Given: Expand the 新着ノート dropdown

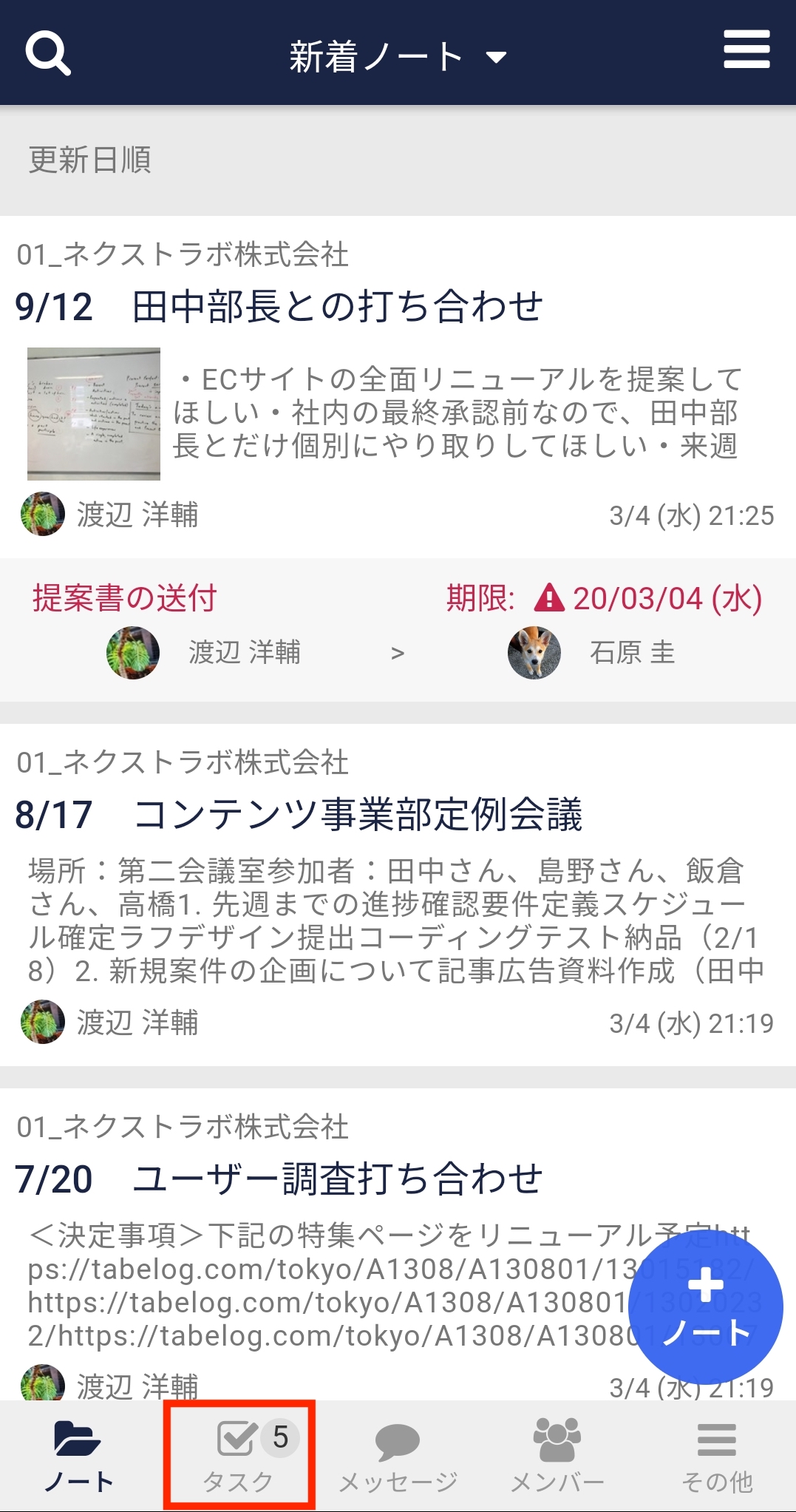Looking at the screenshot, I should tap(398, 57).
